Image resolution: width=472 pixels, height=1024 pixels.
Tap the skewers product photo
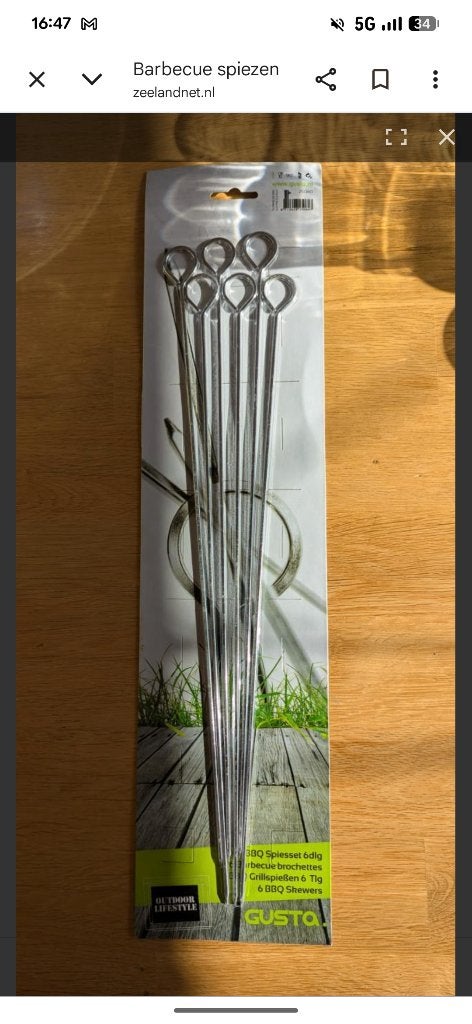pos(236,554)
